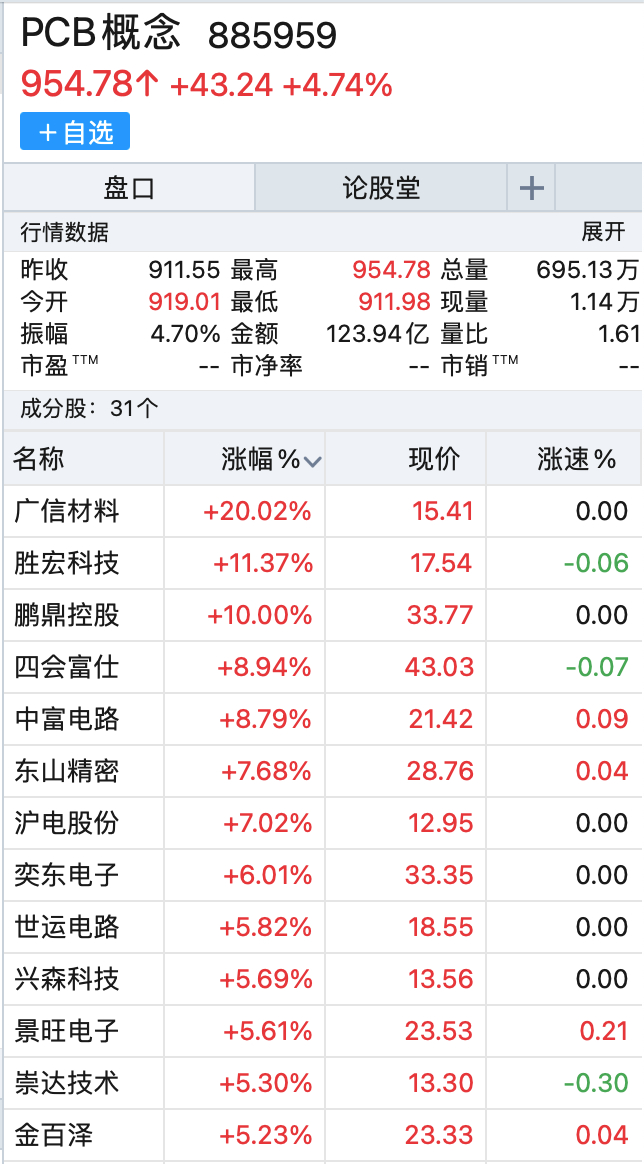Open 景旺电子 stock page

tap(67, 1031)
